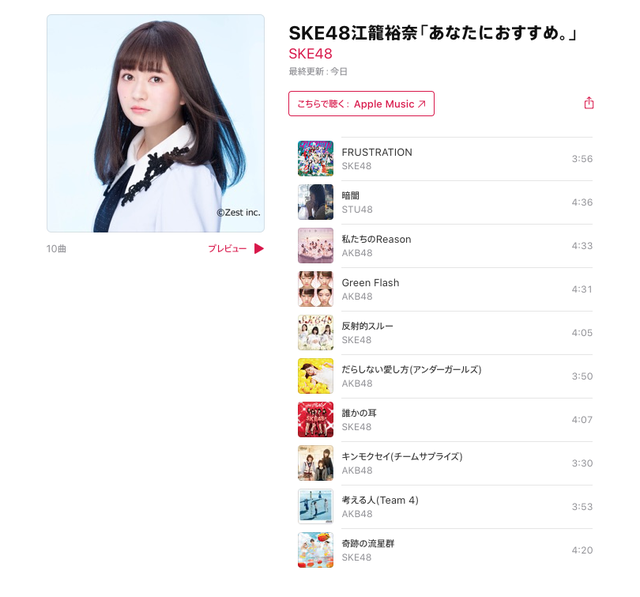Open the playlist cover artwork
640x597 pixels.
click(x=155, y=123)
